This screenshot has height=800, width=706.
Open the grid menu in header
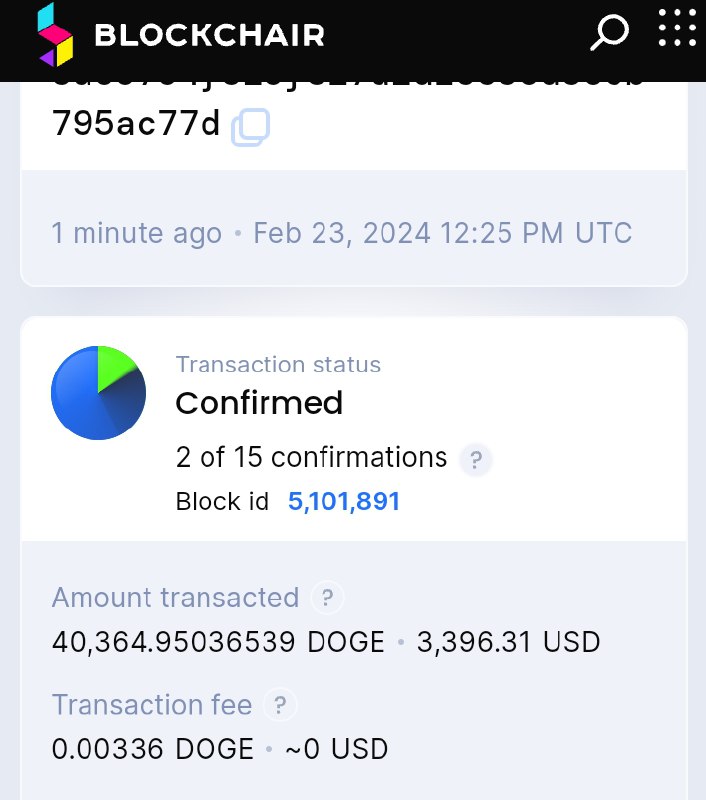tap(677, 28)
